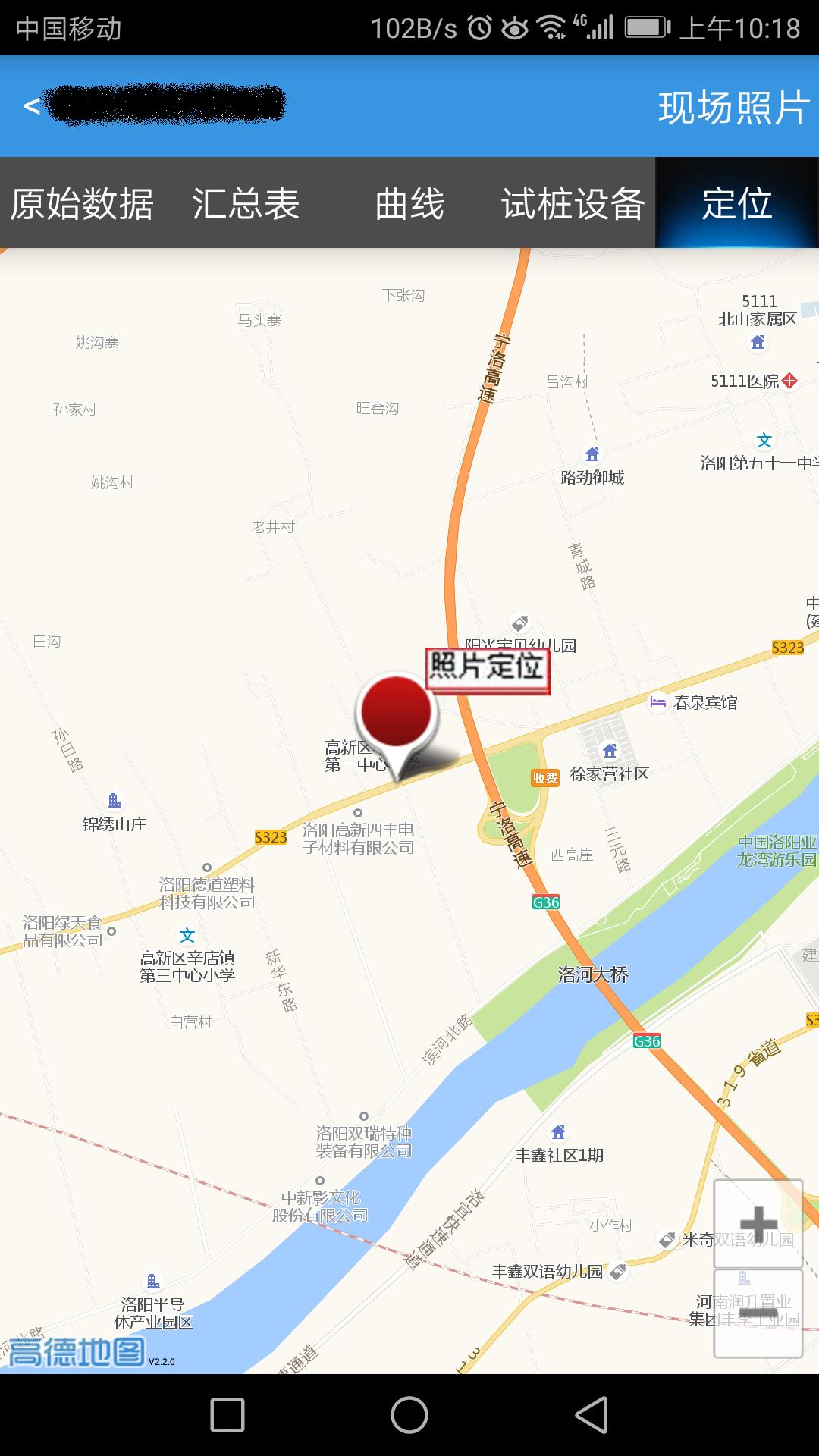Zoom in the map with plus button
Viewport: 819px width, 1456px height.
pyautogui.click(x=758, y=1223)
